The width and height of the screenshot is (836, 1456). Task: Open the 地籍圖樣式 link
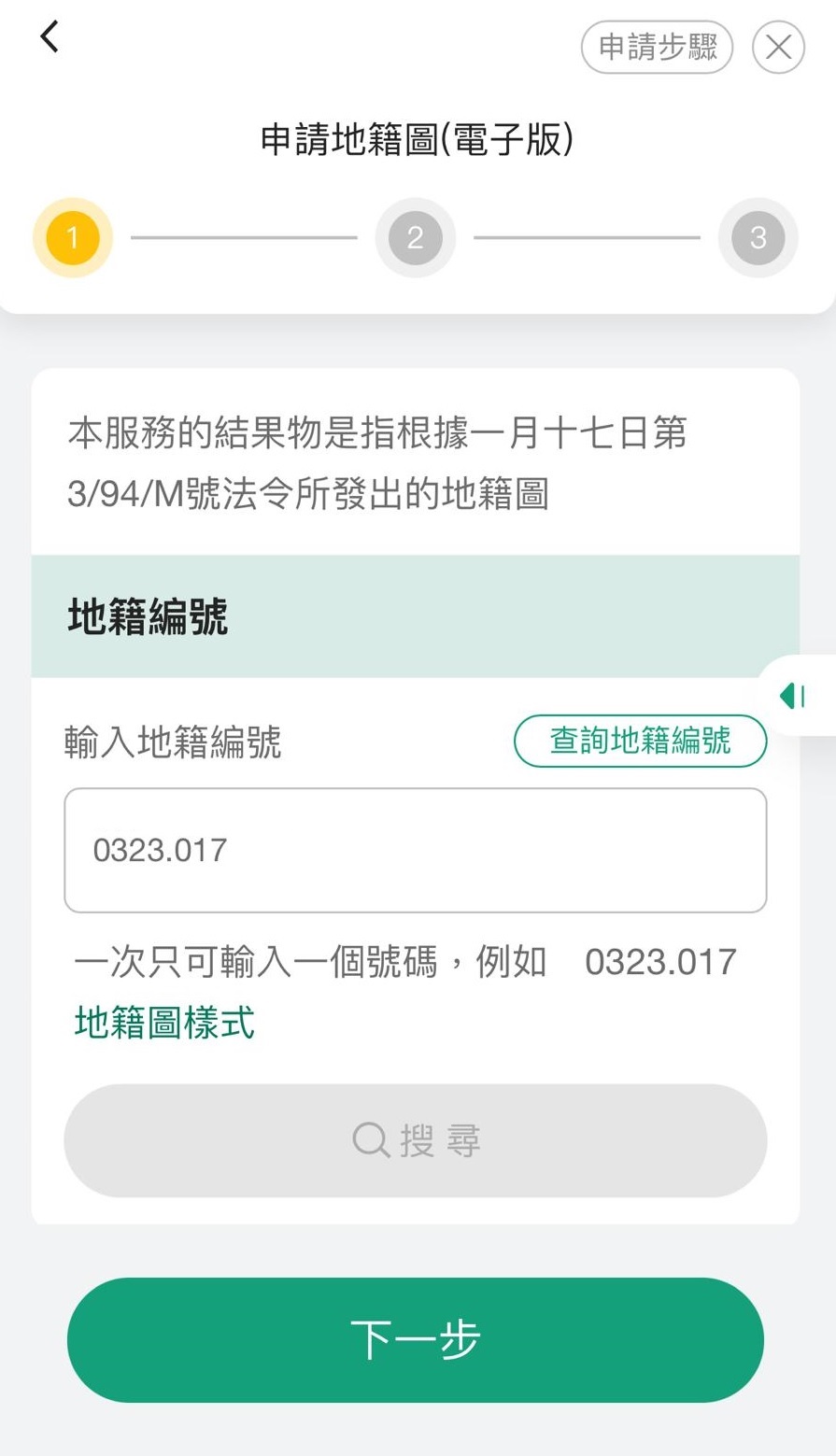point(164,1023)
